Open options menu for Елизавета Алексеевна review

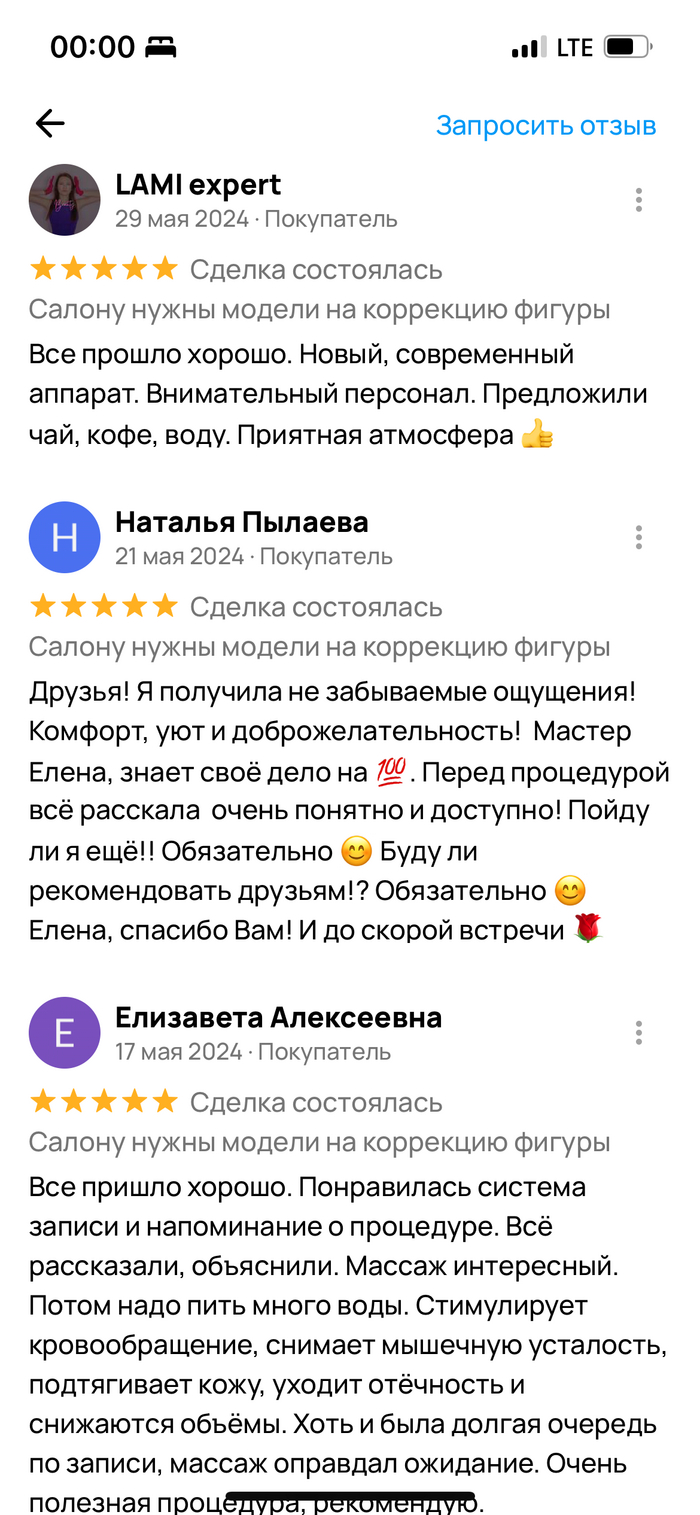(638, 1033)
